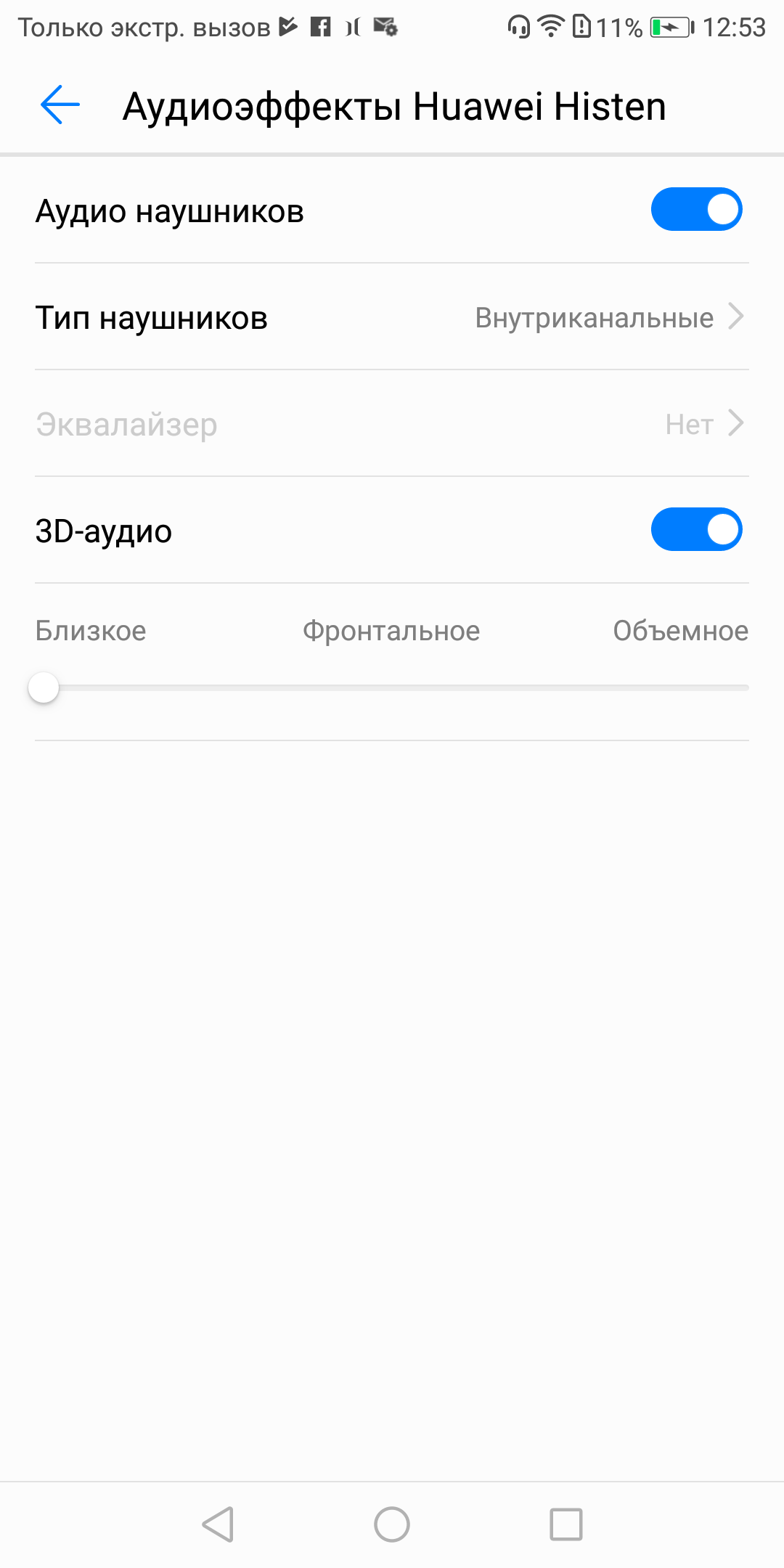Turn off the Аудио наушников switch
This screenshot has width=784, height=1568.
[696, 210]
